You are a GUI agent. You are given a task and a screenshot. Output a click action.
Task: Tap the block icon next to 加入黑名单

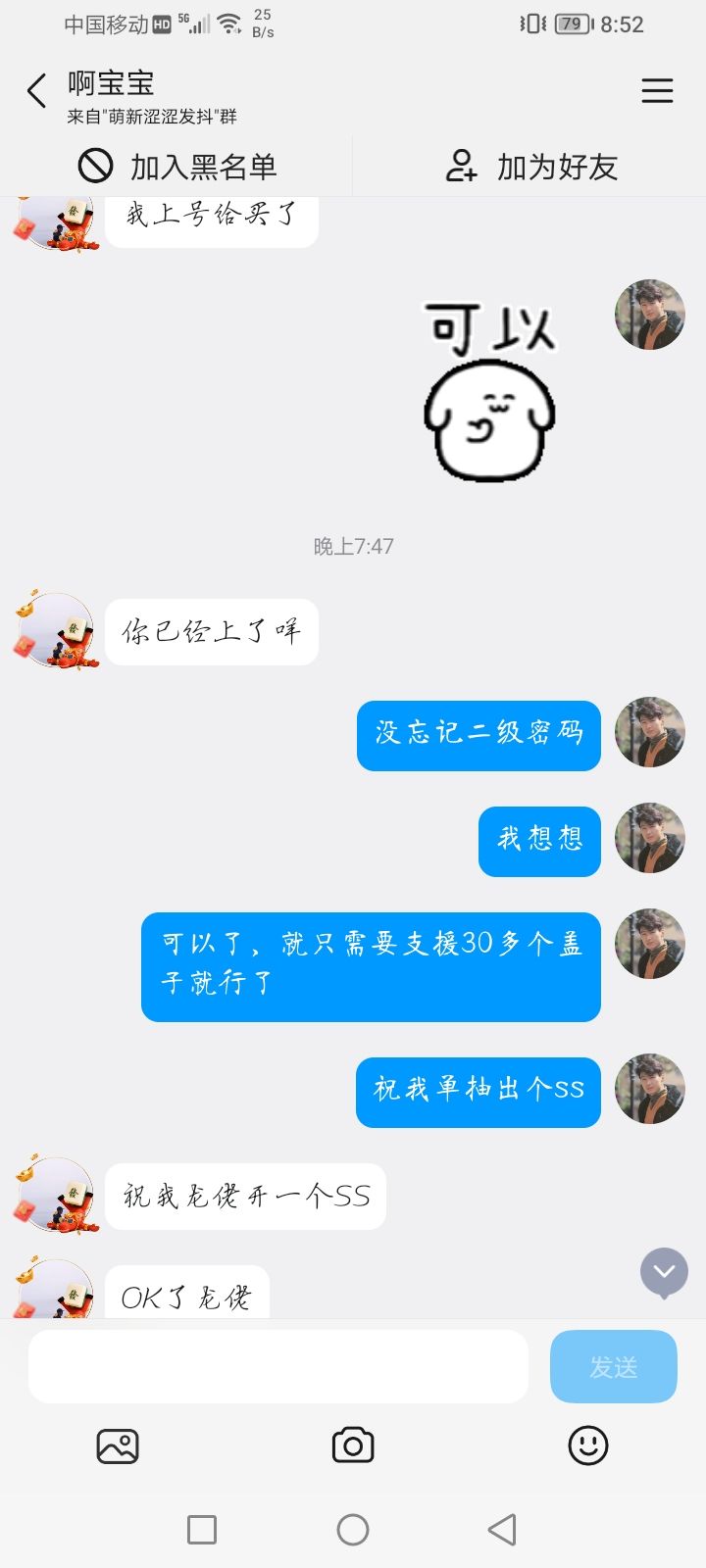[x=93, y=167]
